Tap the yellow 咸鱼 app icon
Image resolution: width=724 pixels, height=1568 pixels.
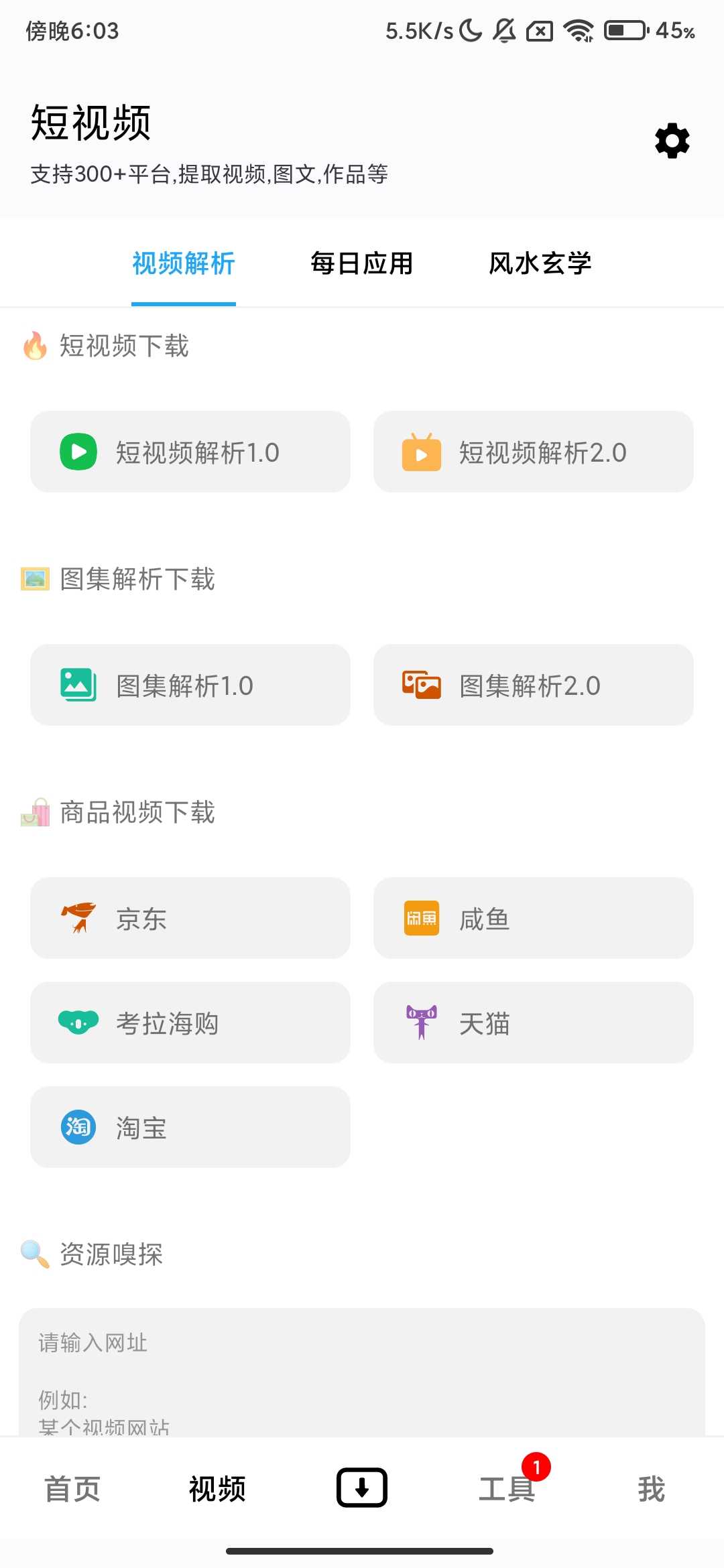(x=421, y=918)
